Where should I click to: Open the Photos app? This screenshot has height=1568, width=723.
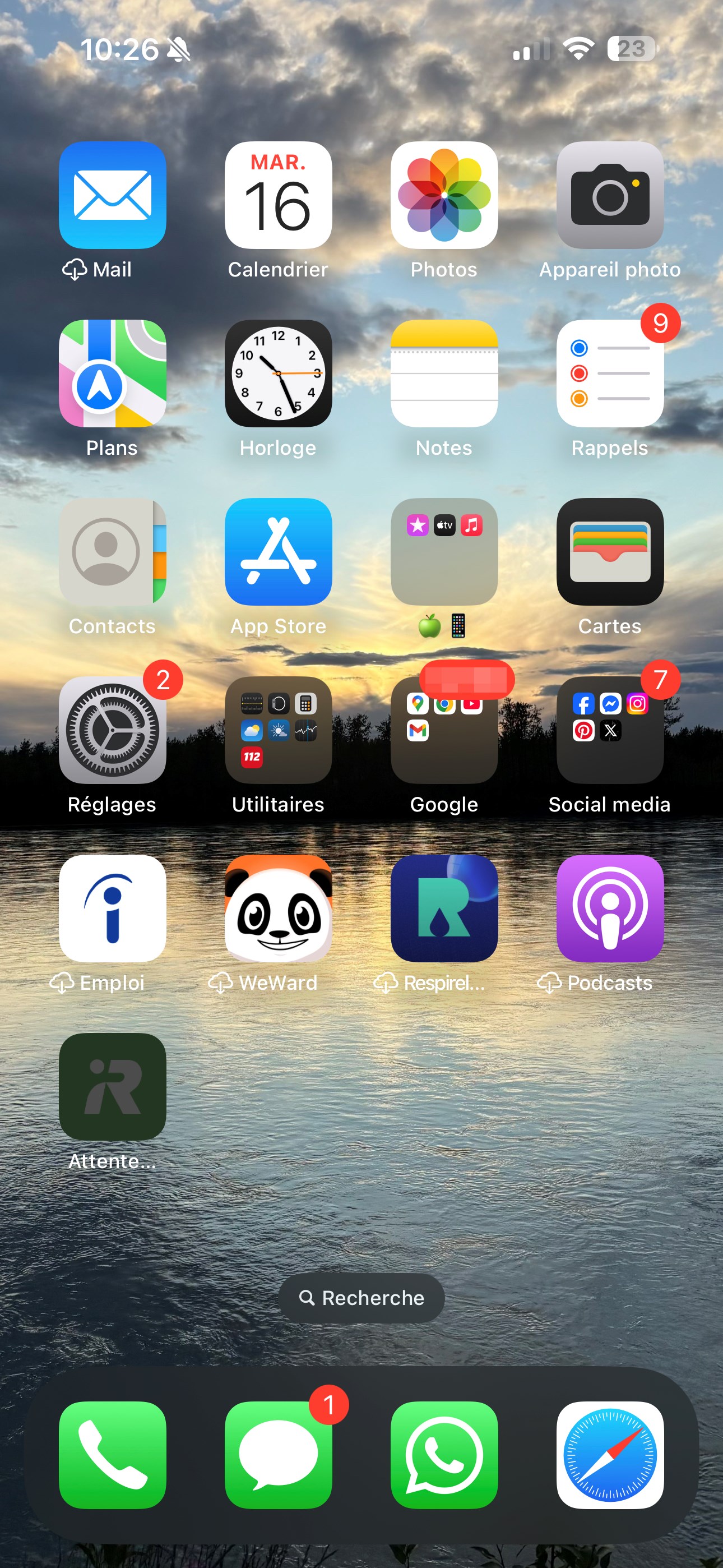[444, 195]
